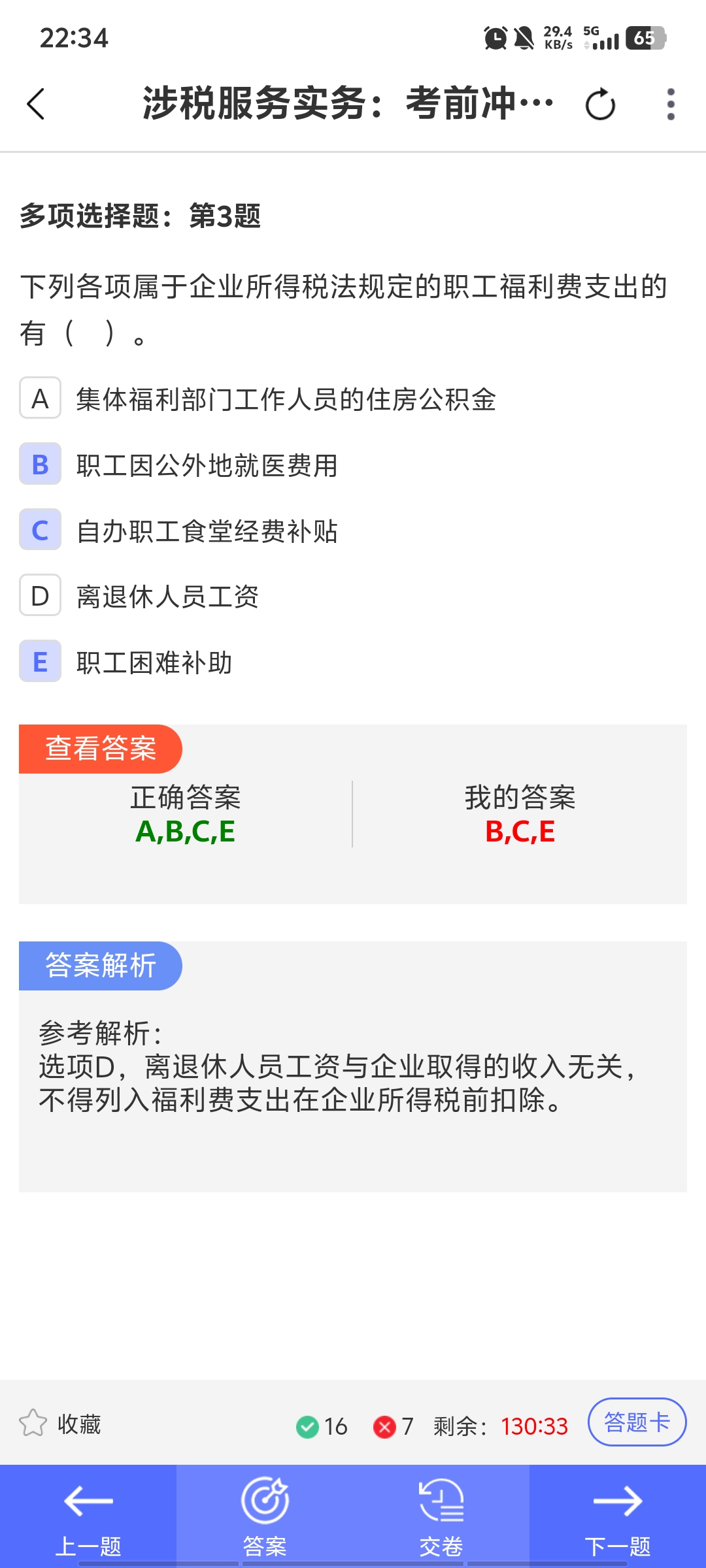Go to previous question 上一题
Viewport: 706px width, 1568px height.
click(x=88, y=1516)
